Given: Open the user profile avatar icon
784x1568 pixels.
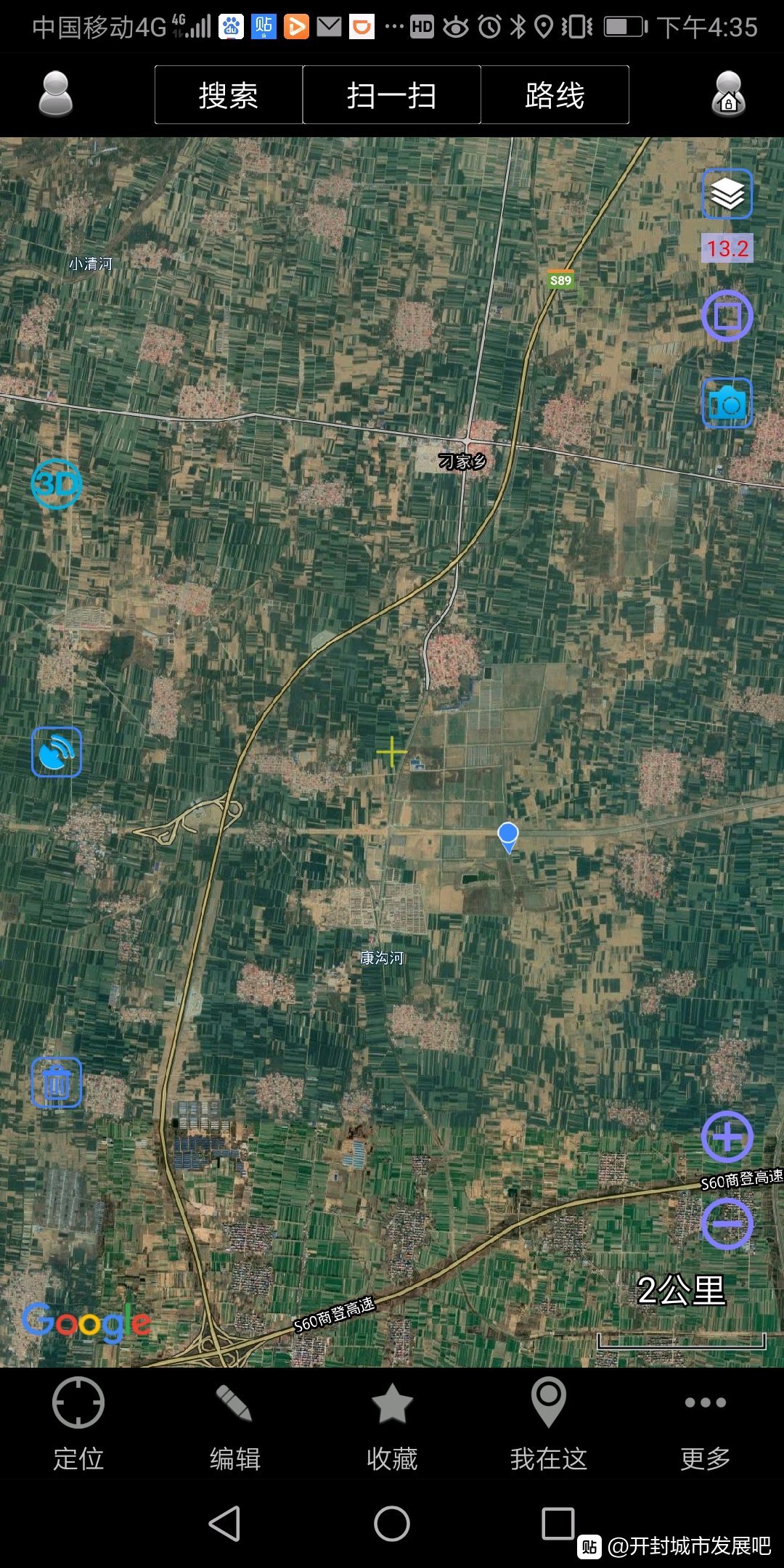Looking at the screenshot, I should (x=55, y=94).
